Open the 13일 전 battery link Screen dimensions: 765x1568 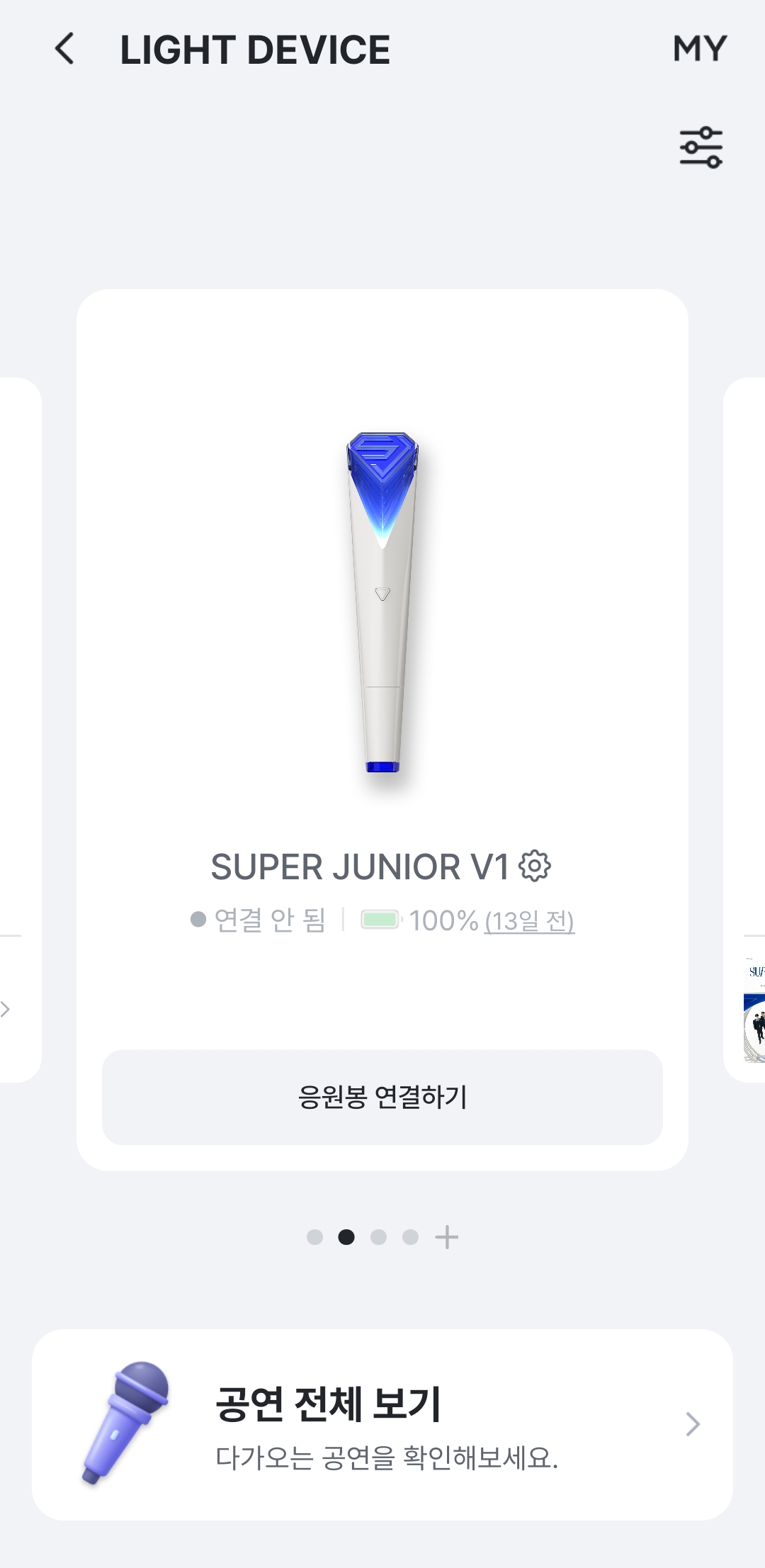[x=529, y=921]
